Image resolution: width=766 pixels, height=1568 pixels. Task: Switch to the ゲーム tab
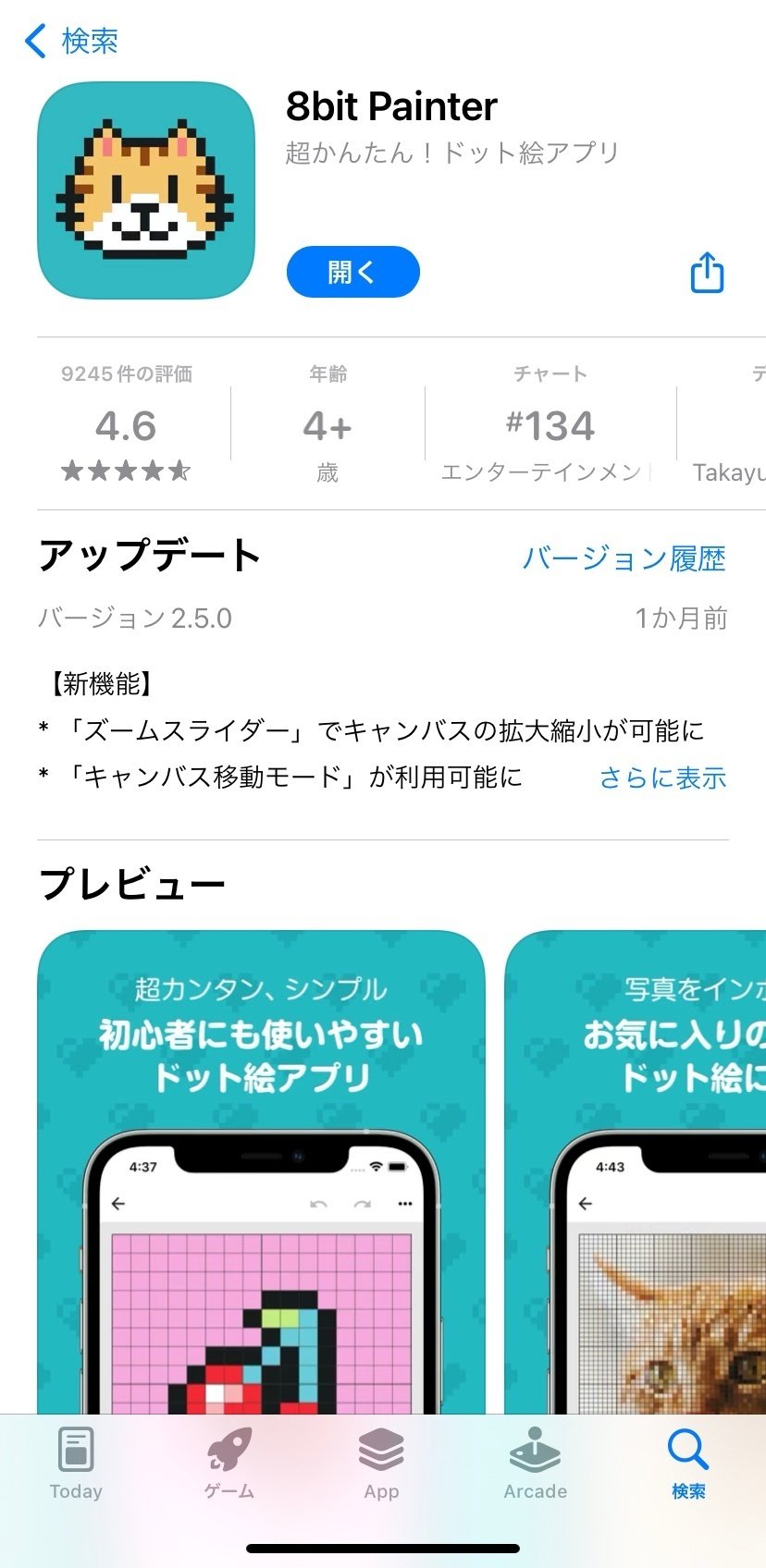[229, 1463]
